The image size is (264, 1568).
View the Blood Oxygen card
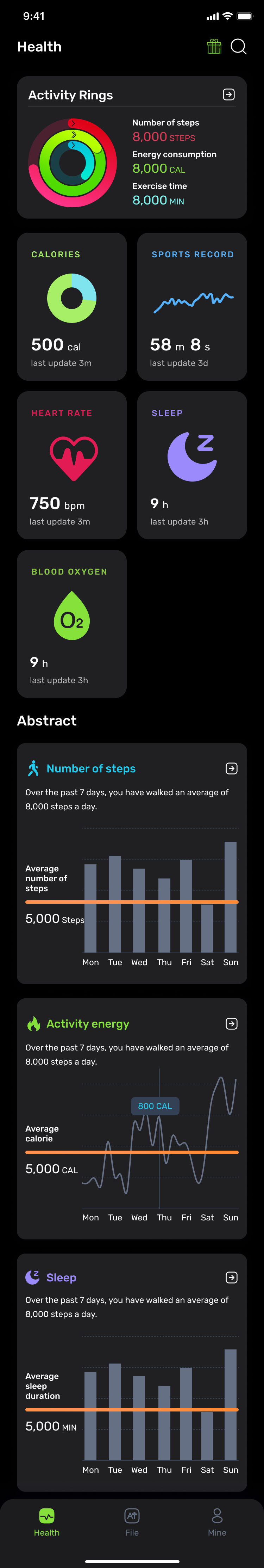(72, 623)
